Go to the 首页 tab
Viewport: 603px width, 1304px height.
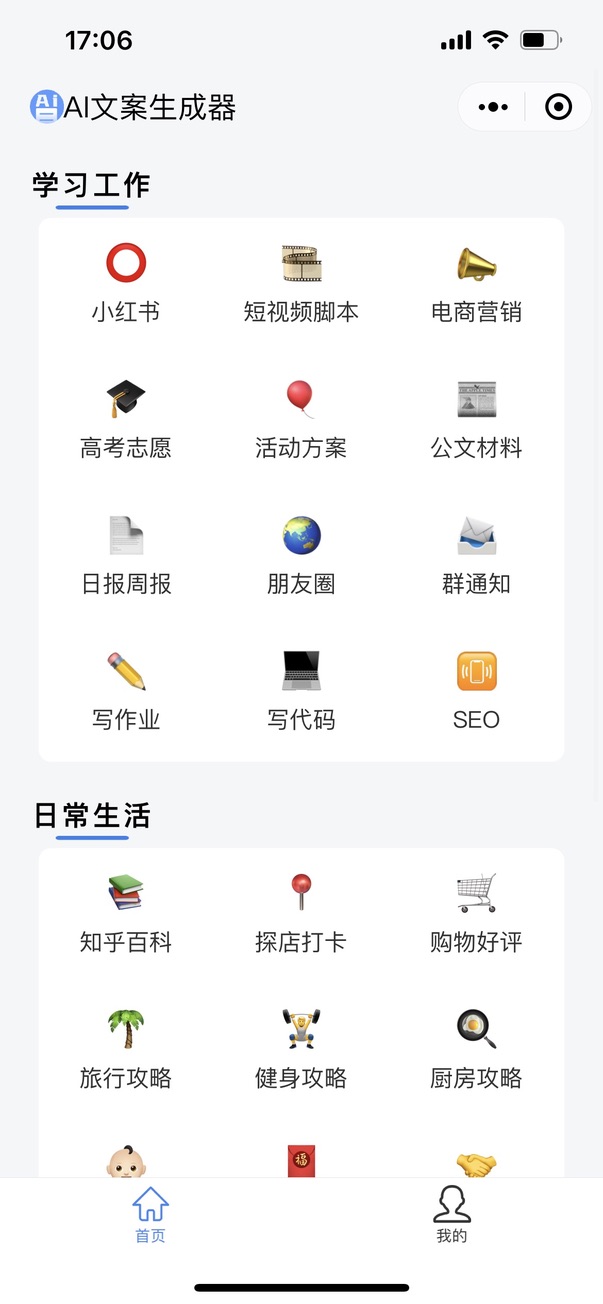(151, 1214)
